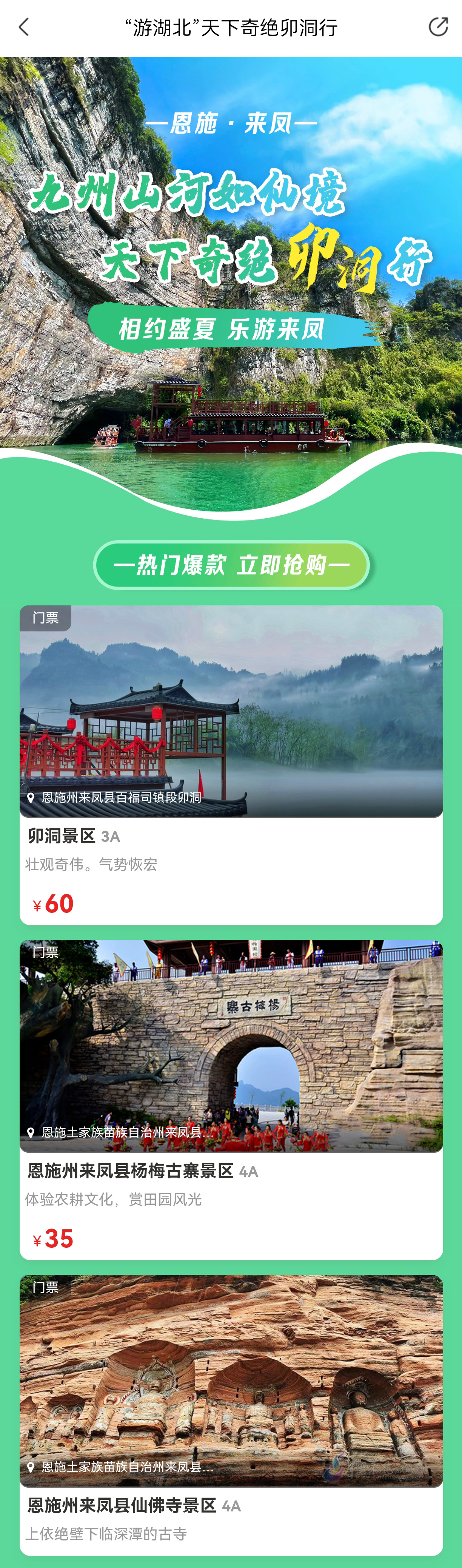Go back using the top-left arrow
The height and width of the screenshot is (1568, 462).
(24, 28)
